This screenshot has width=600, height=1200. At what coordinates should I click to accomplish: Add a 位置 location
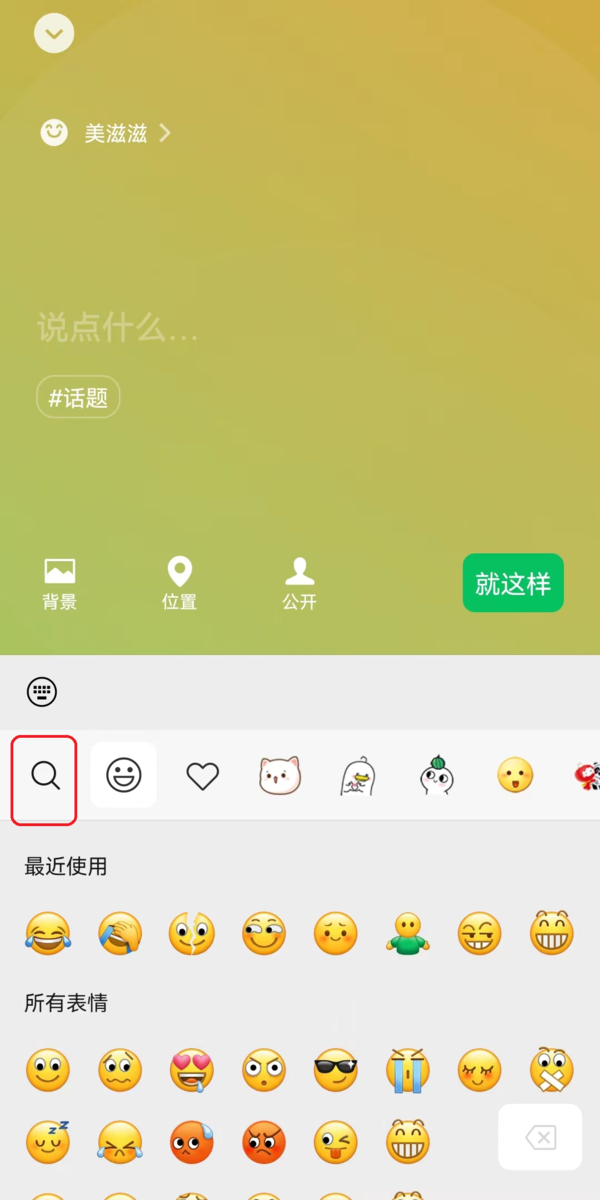(x=179, y=584)
